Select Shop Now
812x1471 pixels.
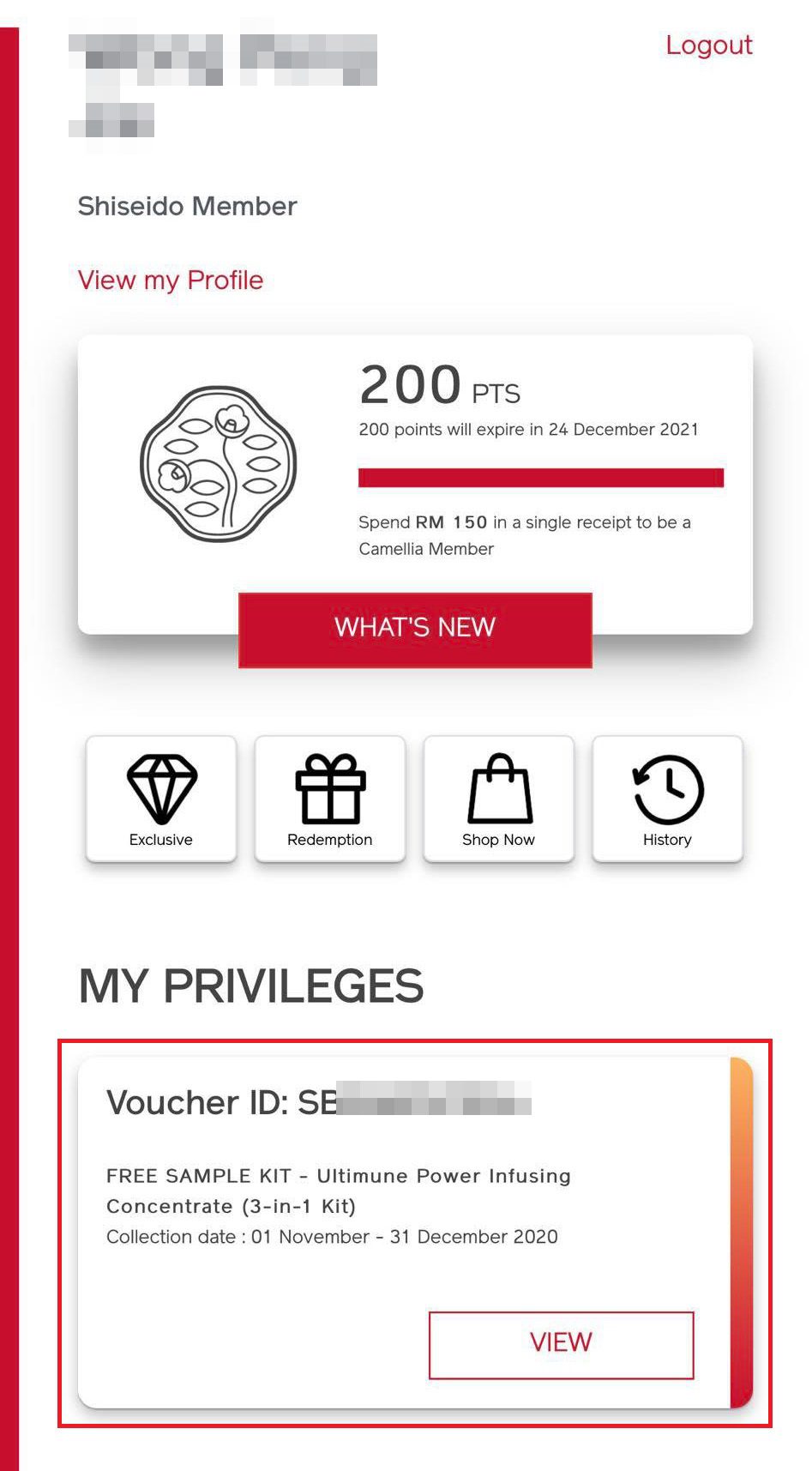click(x=498, y=799)
